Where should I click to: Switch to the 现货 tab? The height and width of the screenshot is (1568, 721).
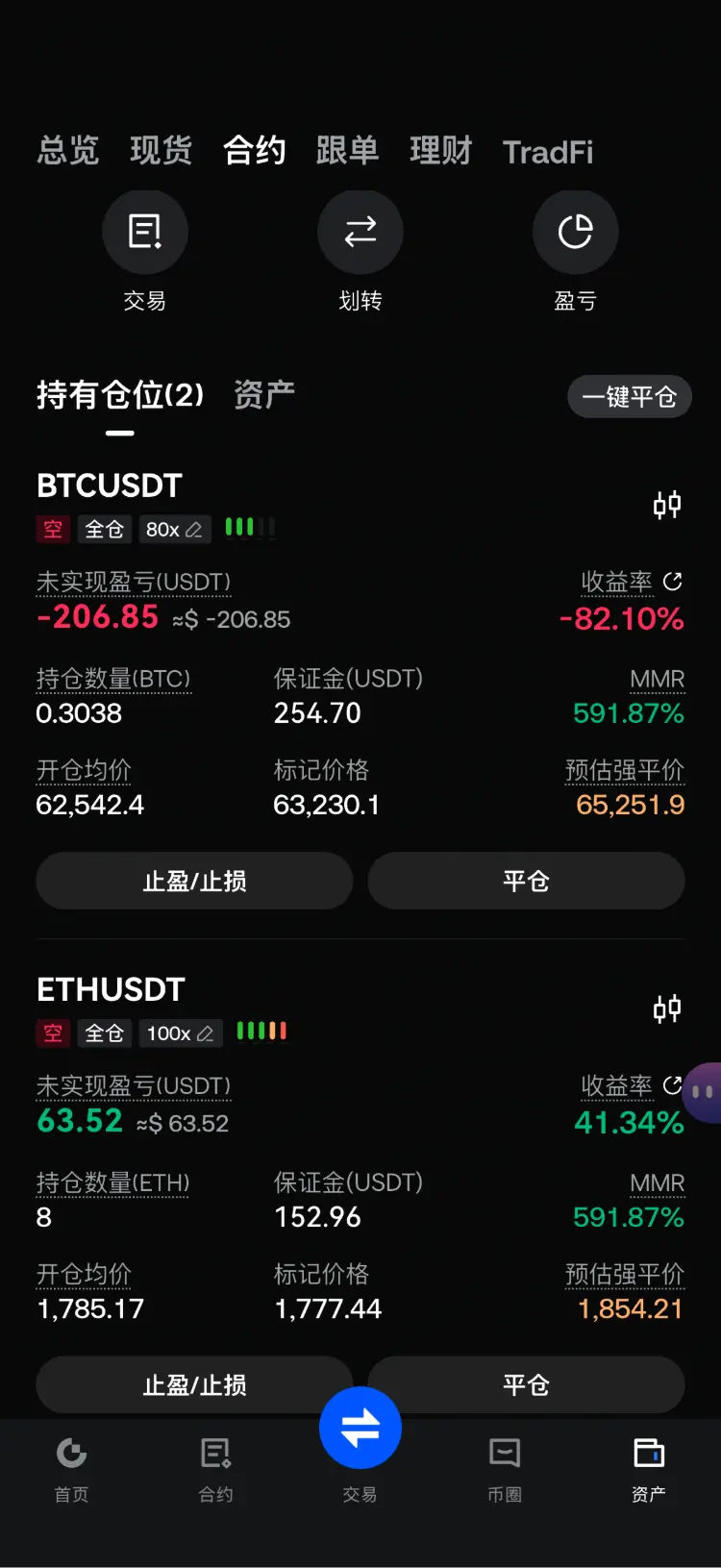tap(162, 151)
